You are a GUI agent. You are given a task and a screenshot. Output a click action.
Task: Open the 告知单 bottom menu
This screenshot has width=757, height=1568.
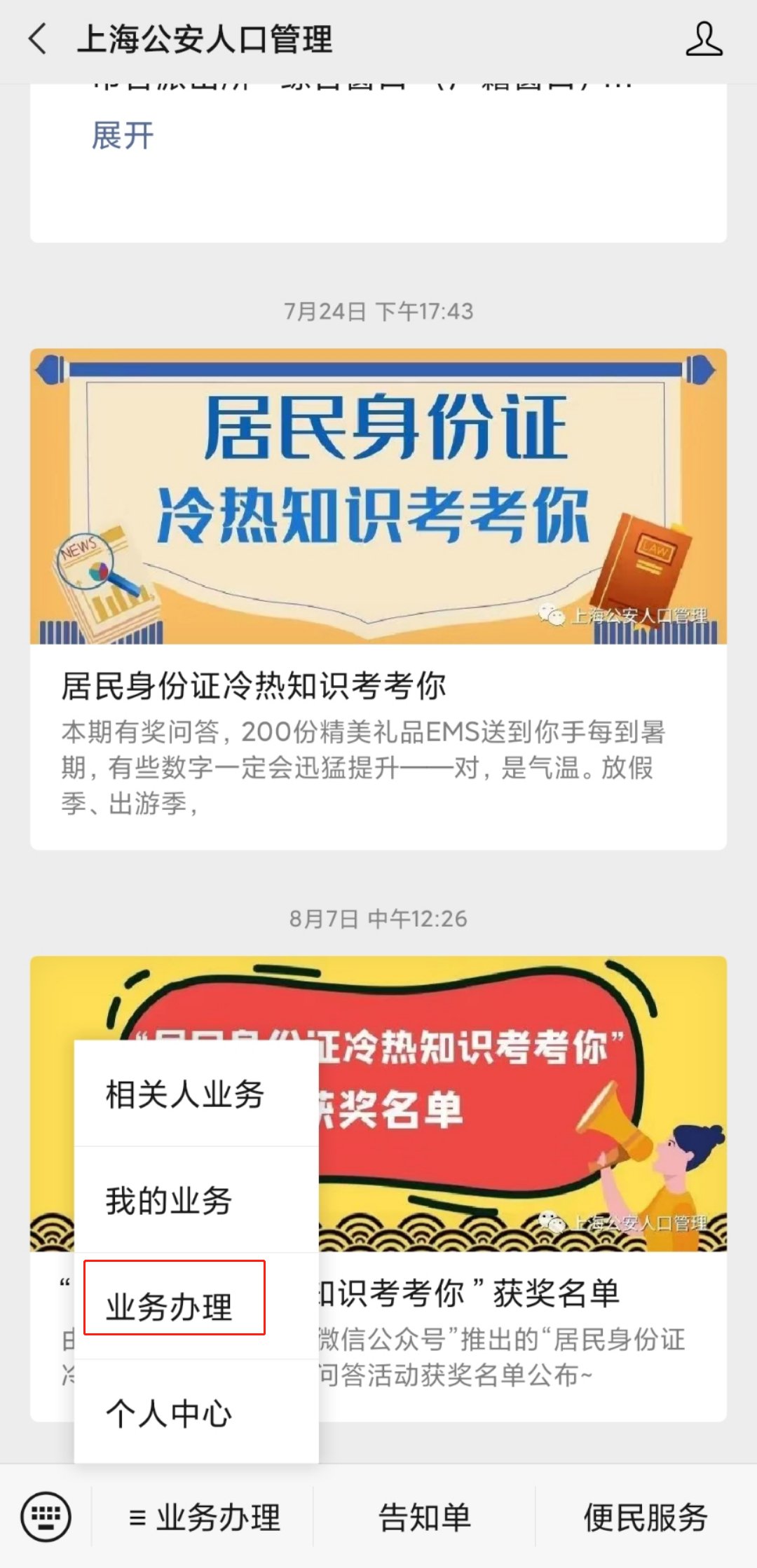tap(424, 1518)
